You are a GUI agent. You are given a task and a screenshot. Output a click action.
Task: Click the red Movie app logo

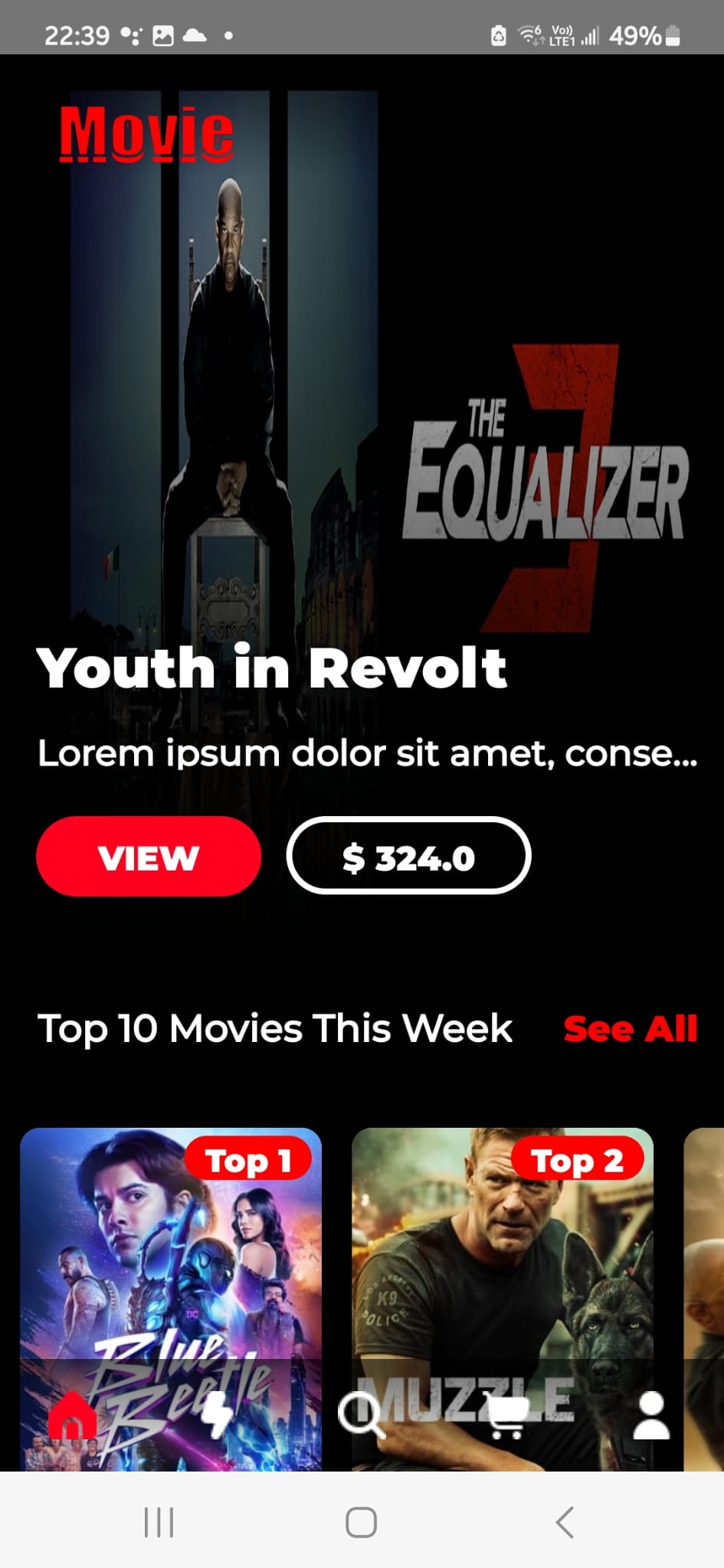pyautogui.click(x=146, y=129)
